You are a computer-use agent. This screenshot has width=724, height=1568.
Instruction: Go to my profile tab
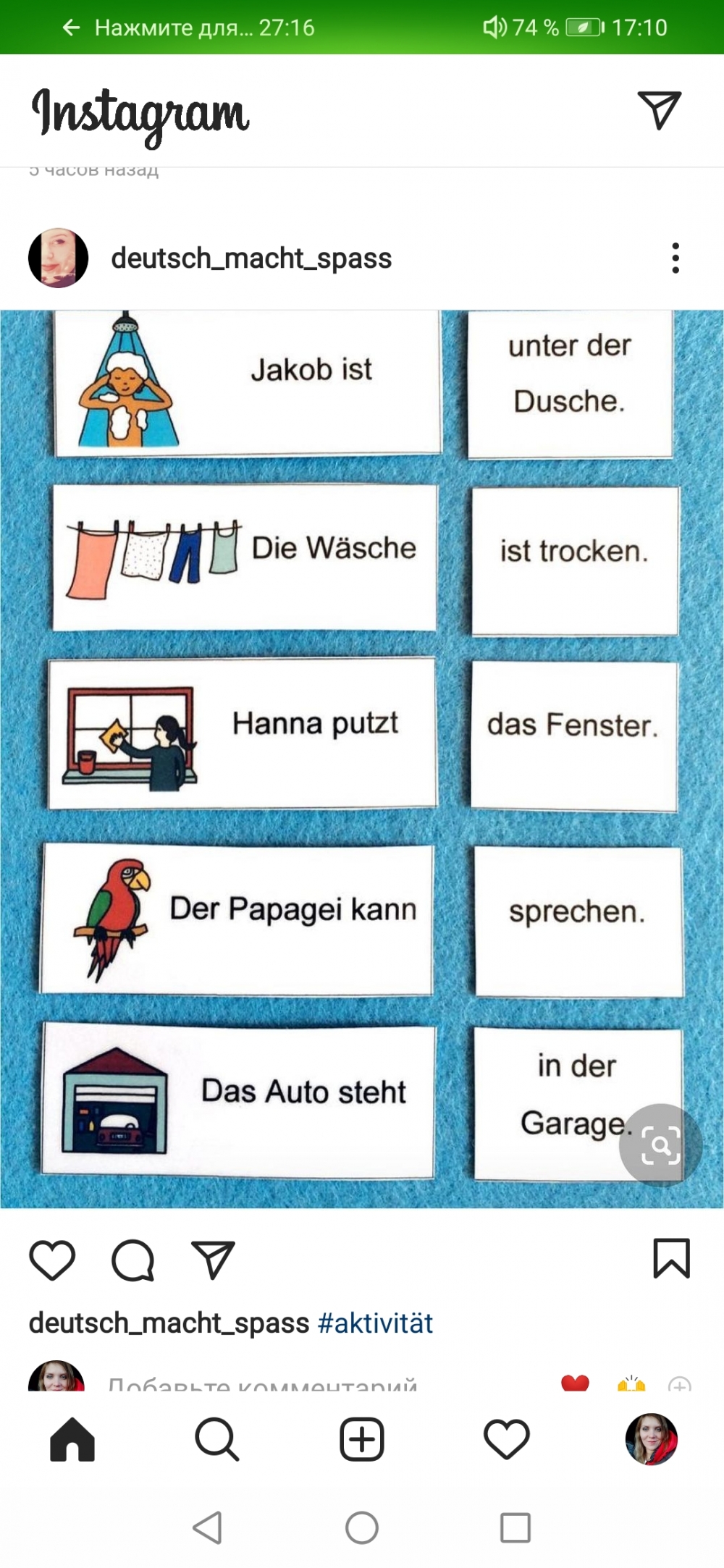651,1440
